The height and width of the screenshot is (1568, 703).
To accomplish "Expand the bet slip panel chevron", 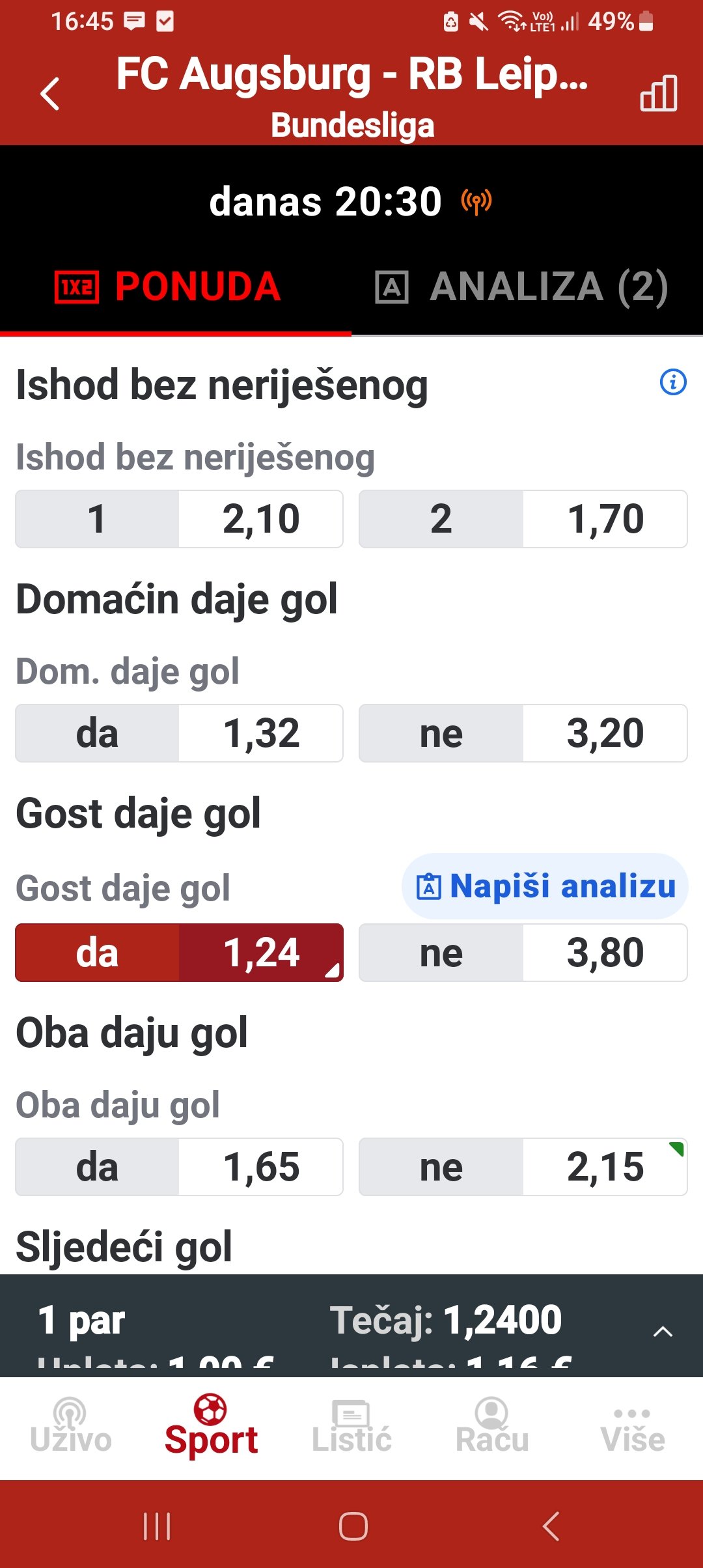I will (663, 1331).
